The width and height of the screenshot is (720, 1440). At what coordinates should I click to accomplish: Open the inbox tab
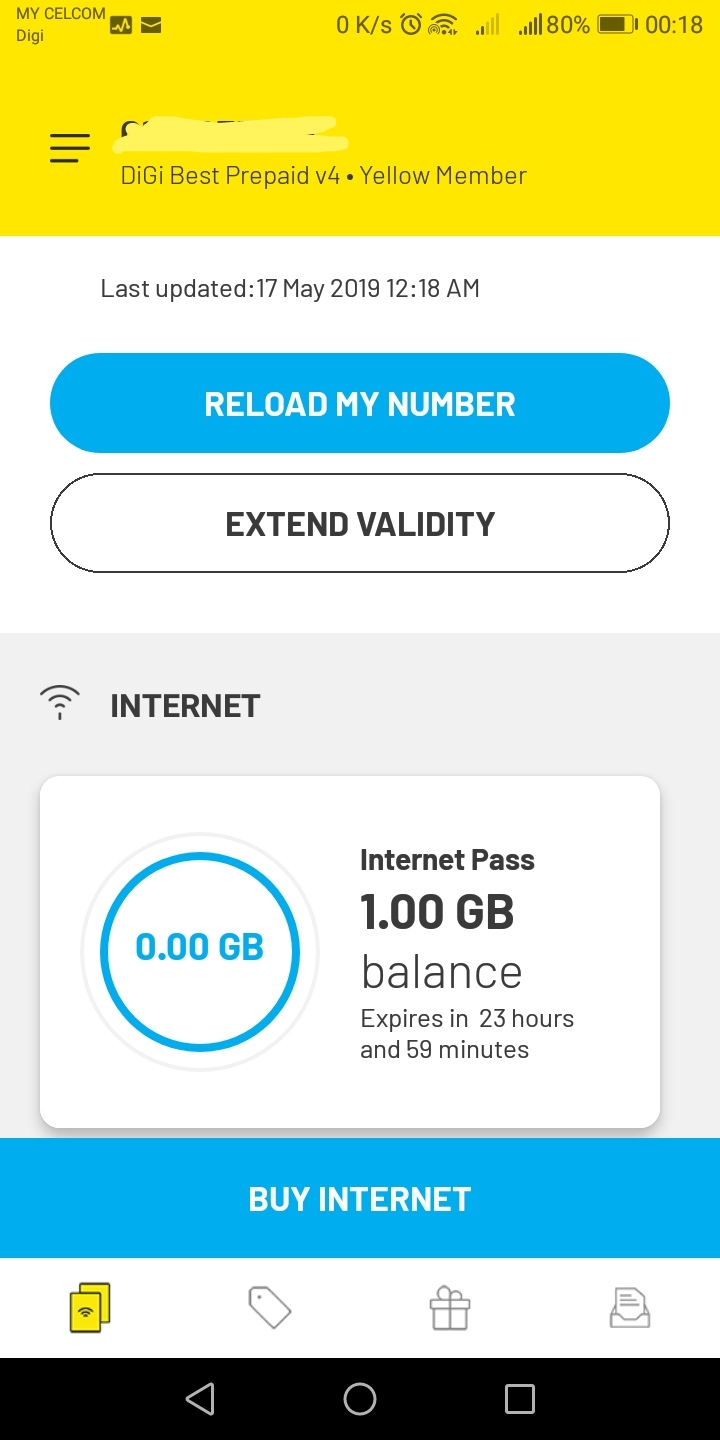pyautogui.click(x=630, y=1307)
